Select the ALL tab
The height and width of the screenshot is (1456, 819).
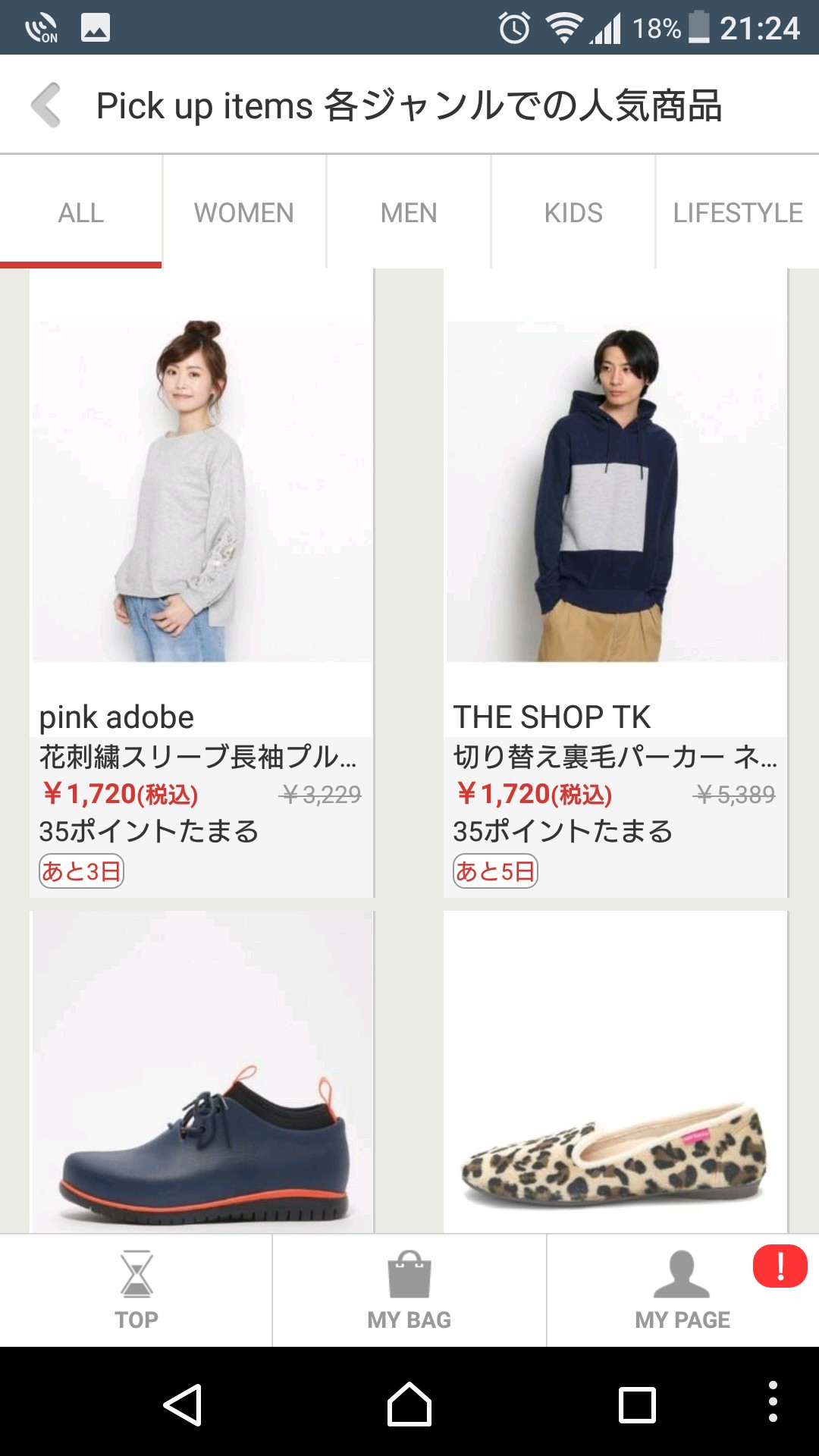pyautogui.click(x=80, y=212)
